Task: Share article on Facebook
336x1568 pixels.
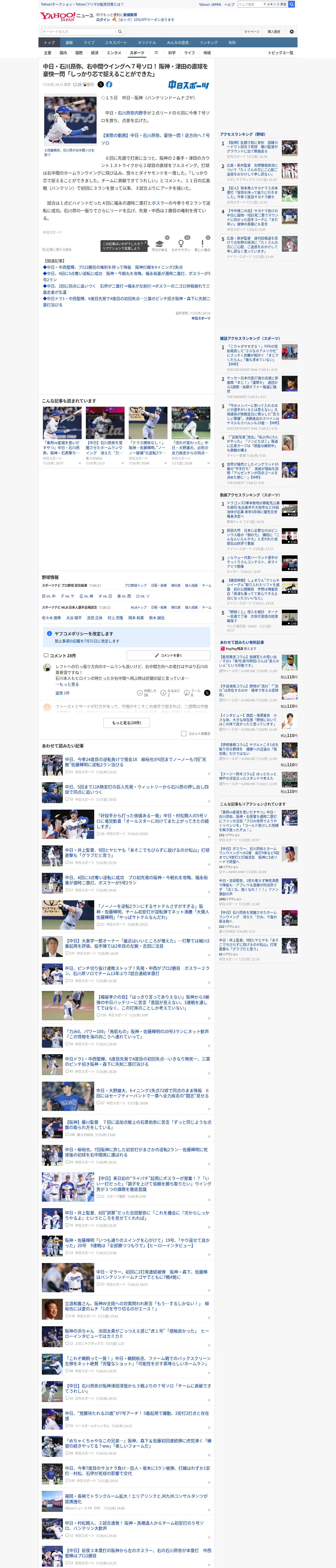Action: click(x=109, y=85)
